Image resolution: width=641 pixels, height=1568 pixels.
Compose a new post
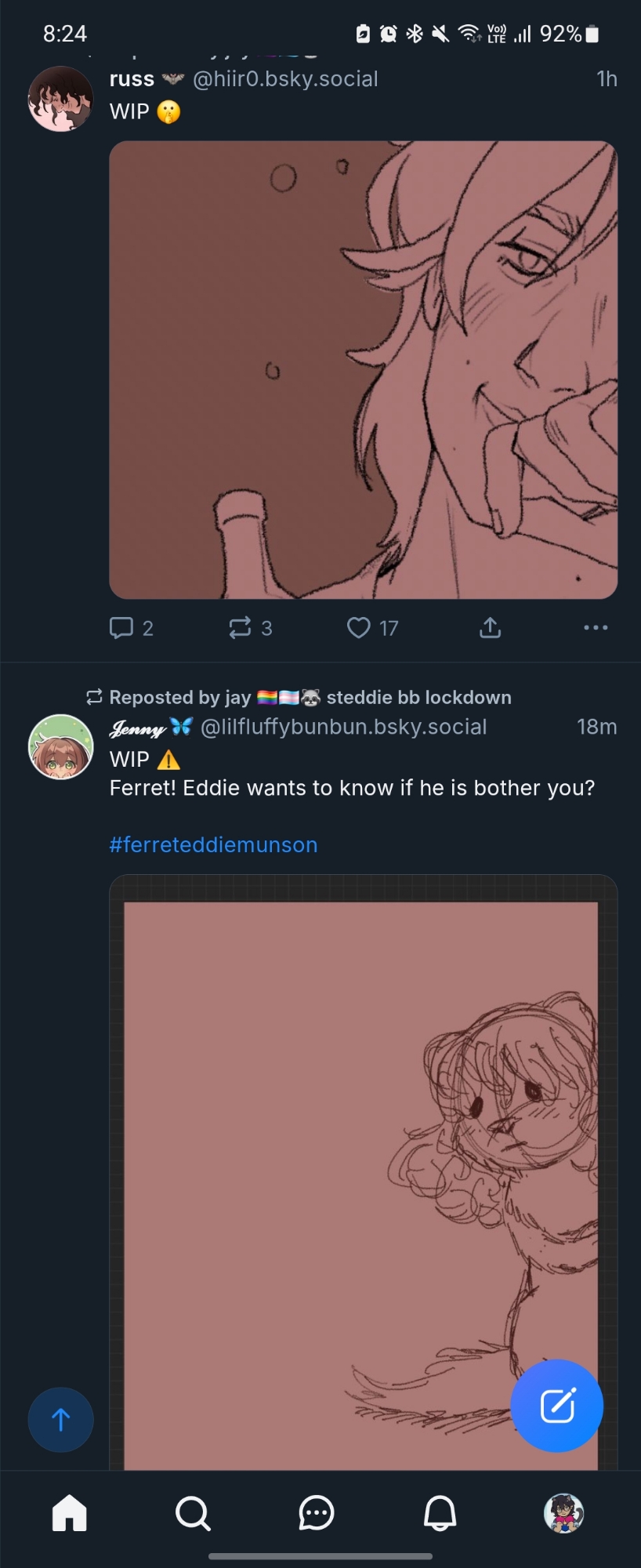pyautogui.click(x=556, y=1406)
